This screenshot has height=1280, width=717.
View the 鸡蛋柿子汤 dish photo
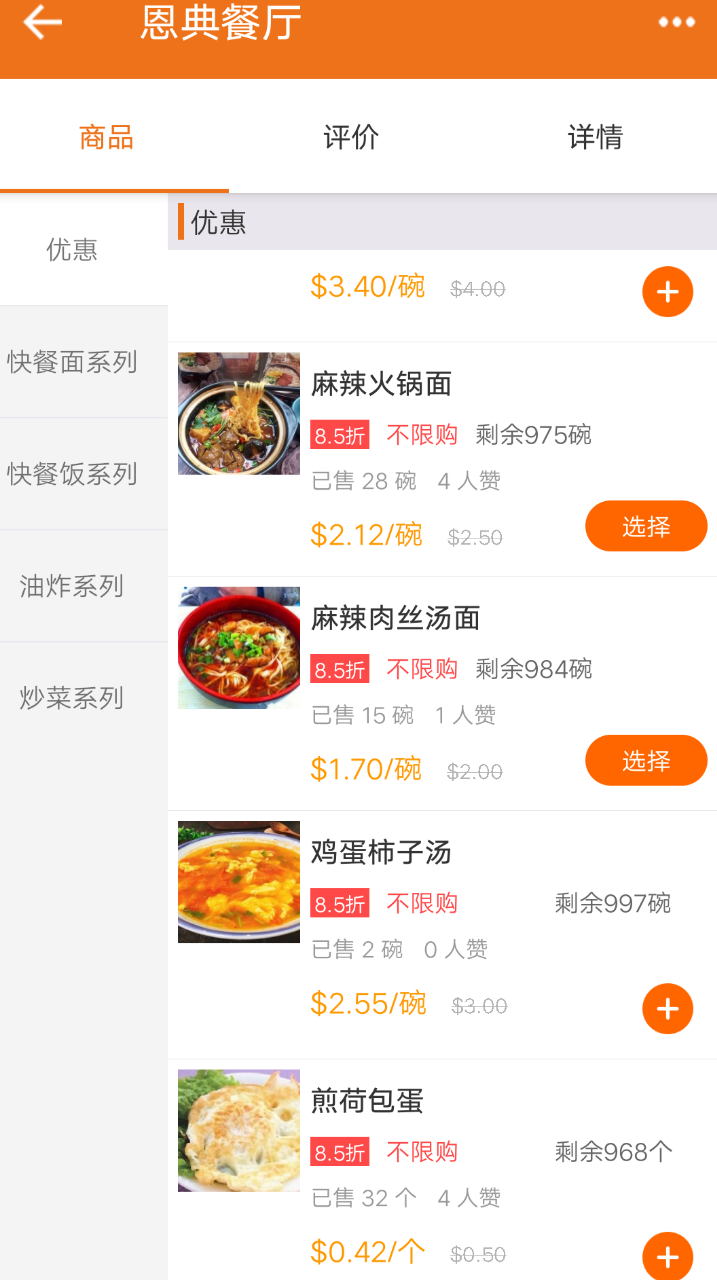tap(239, 882)
